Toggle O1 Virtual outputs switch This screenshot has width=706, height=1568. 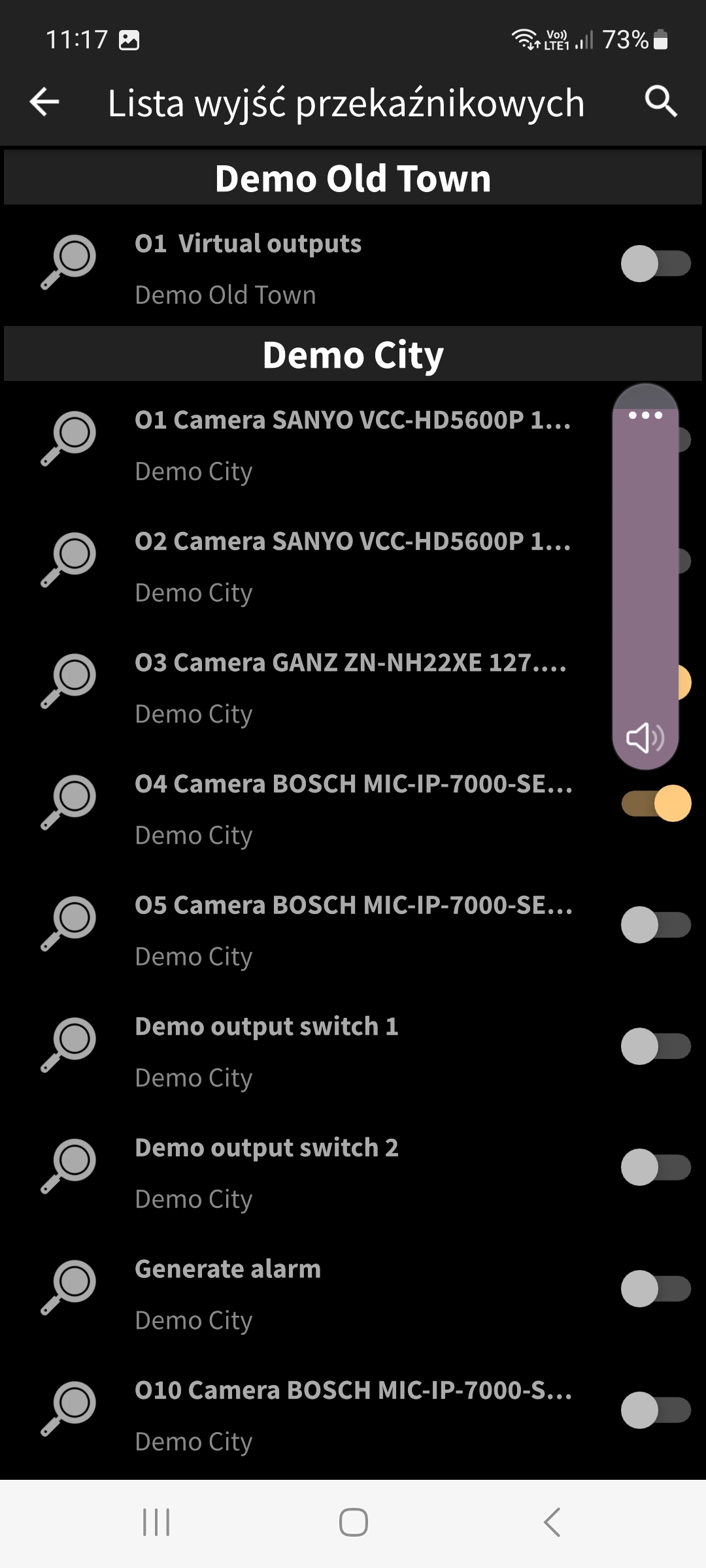tap(655, 264)
